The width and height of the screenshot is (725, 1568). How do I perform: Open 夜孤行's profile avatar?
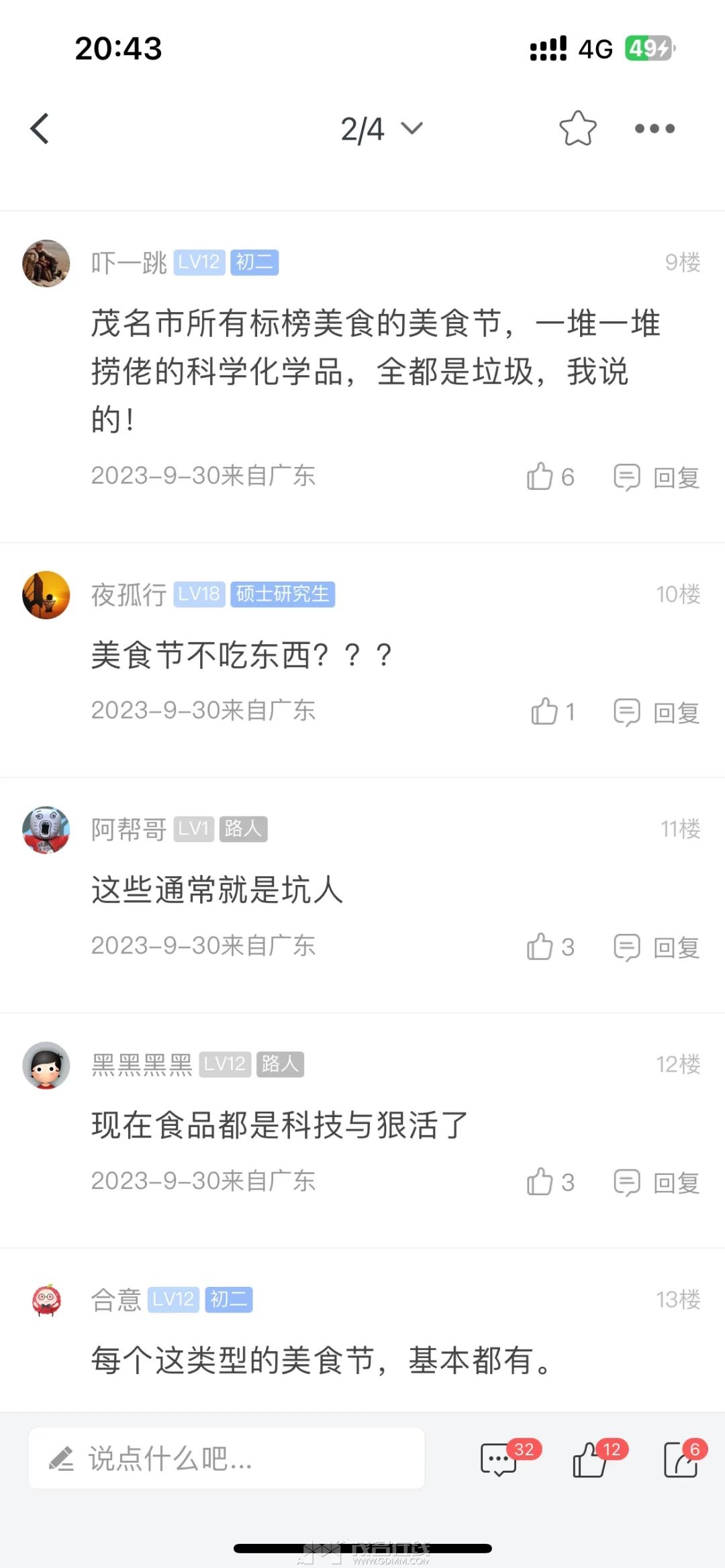click(46, 594)
